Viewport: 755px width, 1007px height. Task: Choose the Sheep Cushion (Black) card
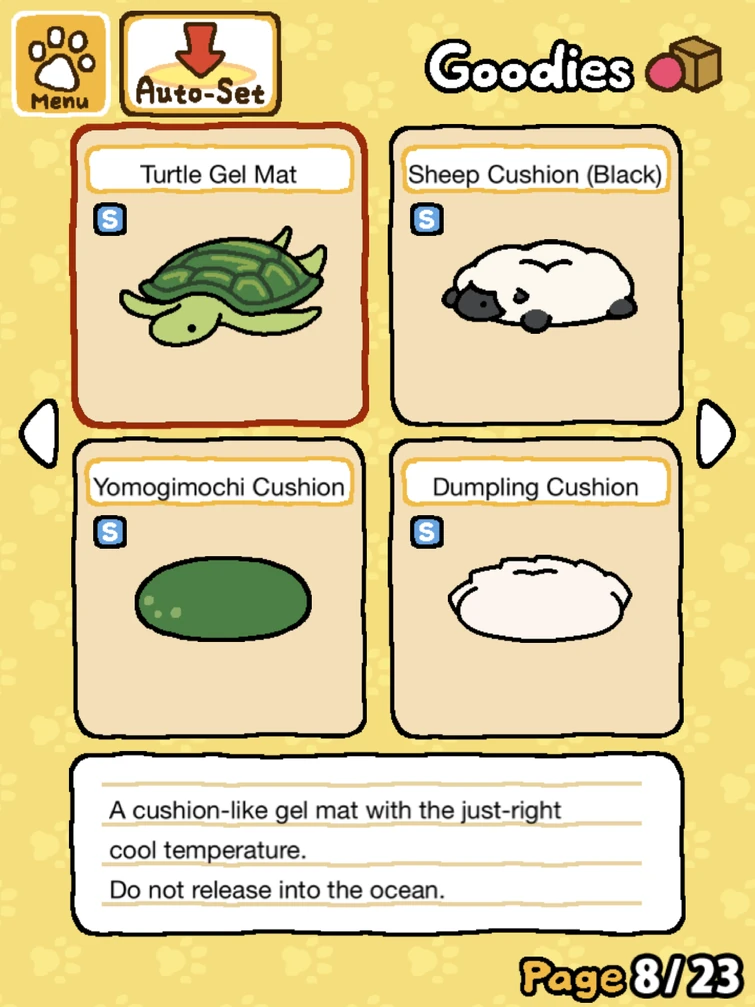[534, 276]
